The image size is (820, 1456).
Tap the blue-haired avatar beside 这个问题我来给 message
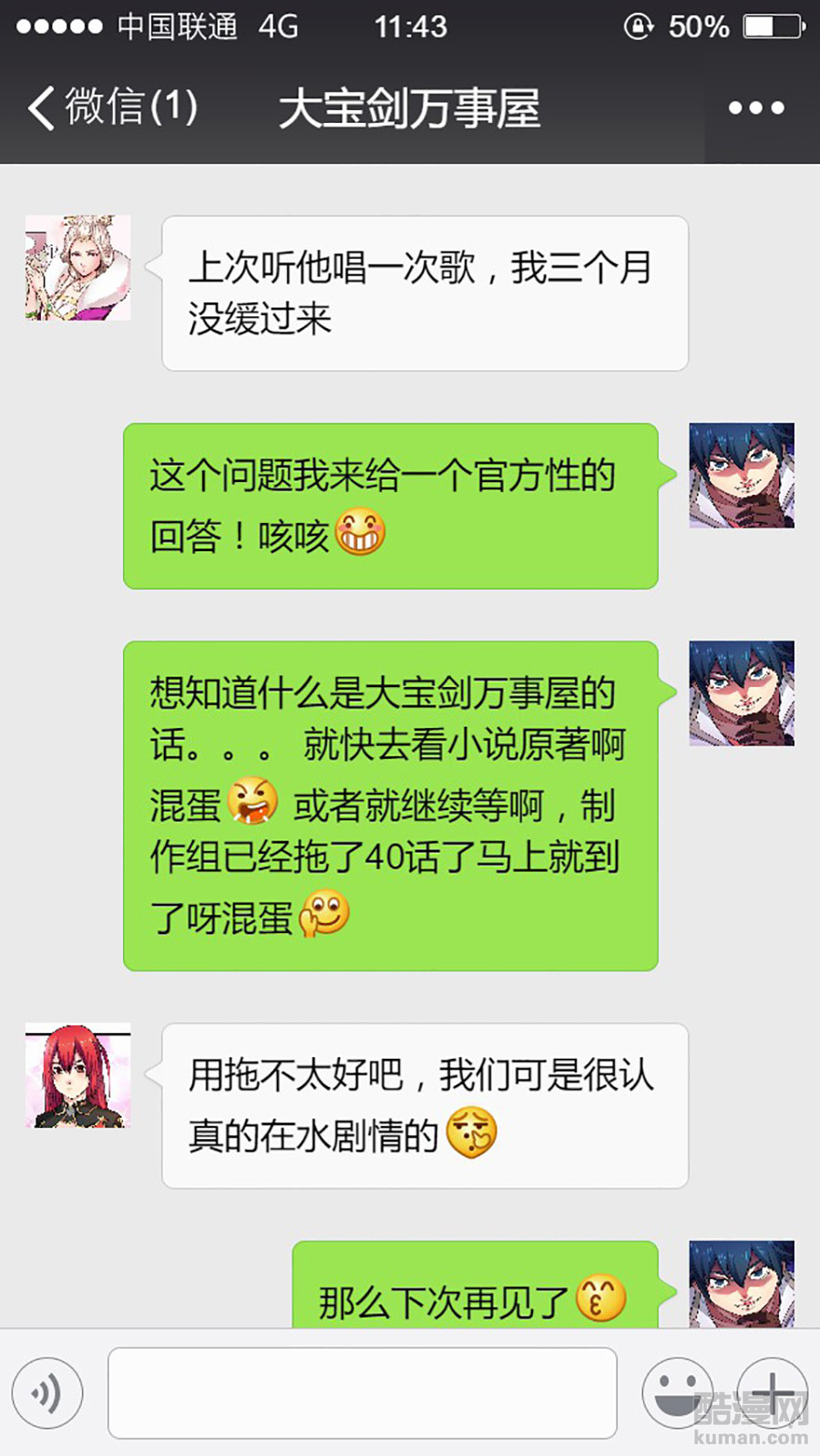tap(742, 476)
